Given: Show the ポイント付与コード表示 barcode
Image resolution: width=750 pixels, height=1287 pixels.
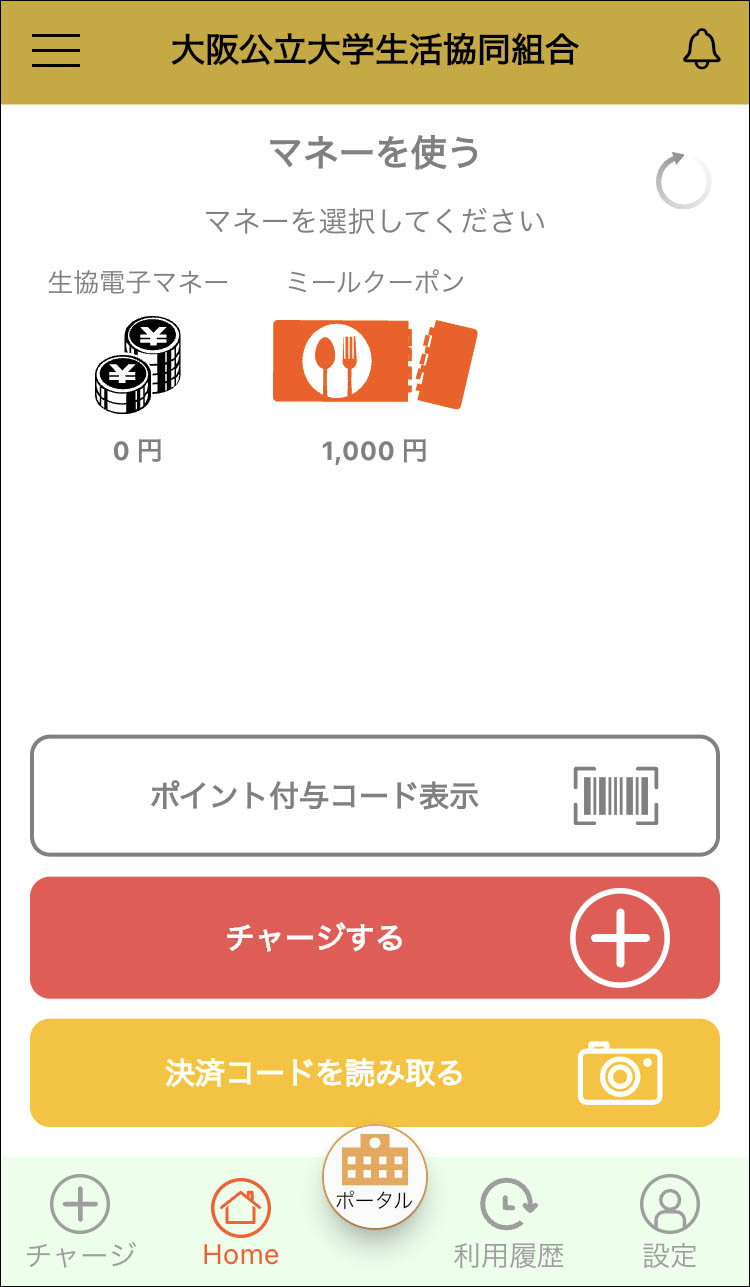Looking at the screenshot, I should (375, 796).
